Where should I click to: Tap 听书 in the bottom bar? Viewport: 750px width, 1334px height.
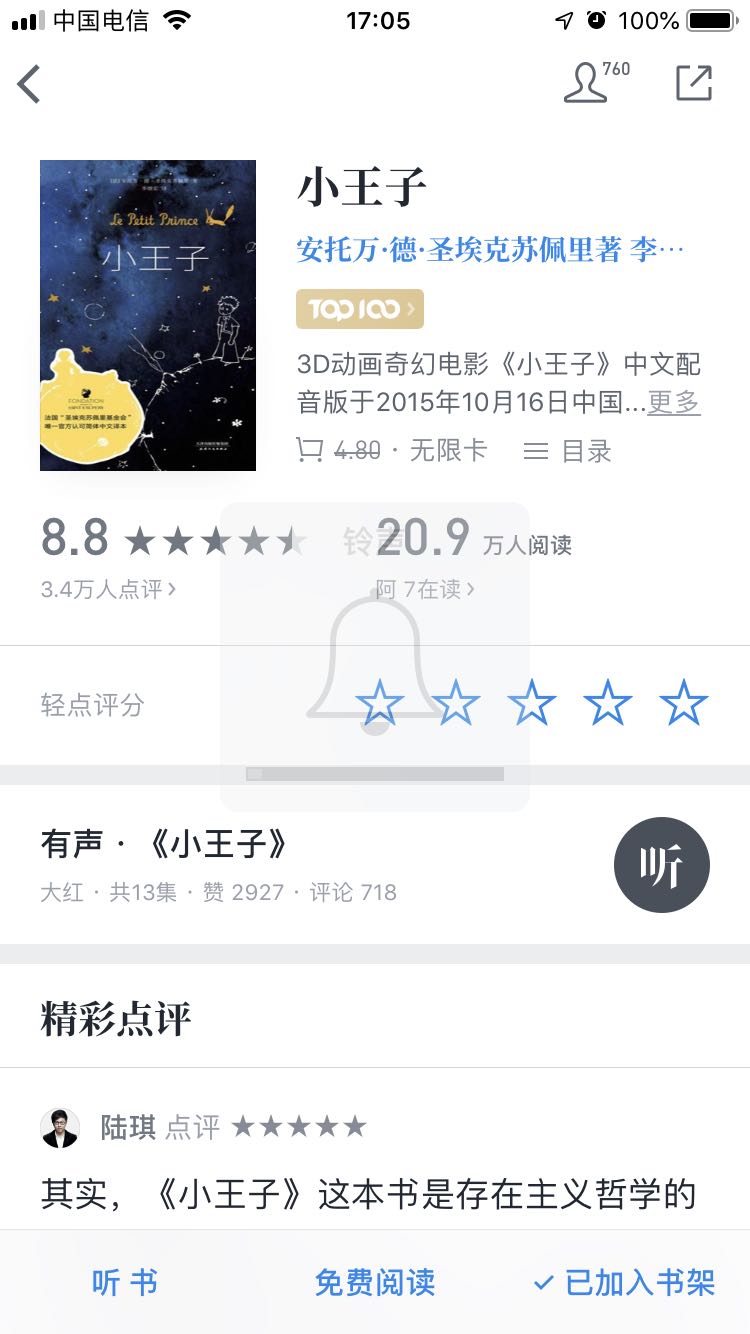125,1283
